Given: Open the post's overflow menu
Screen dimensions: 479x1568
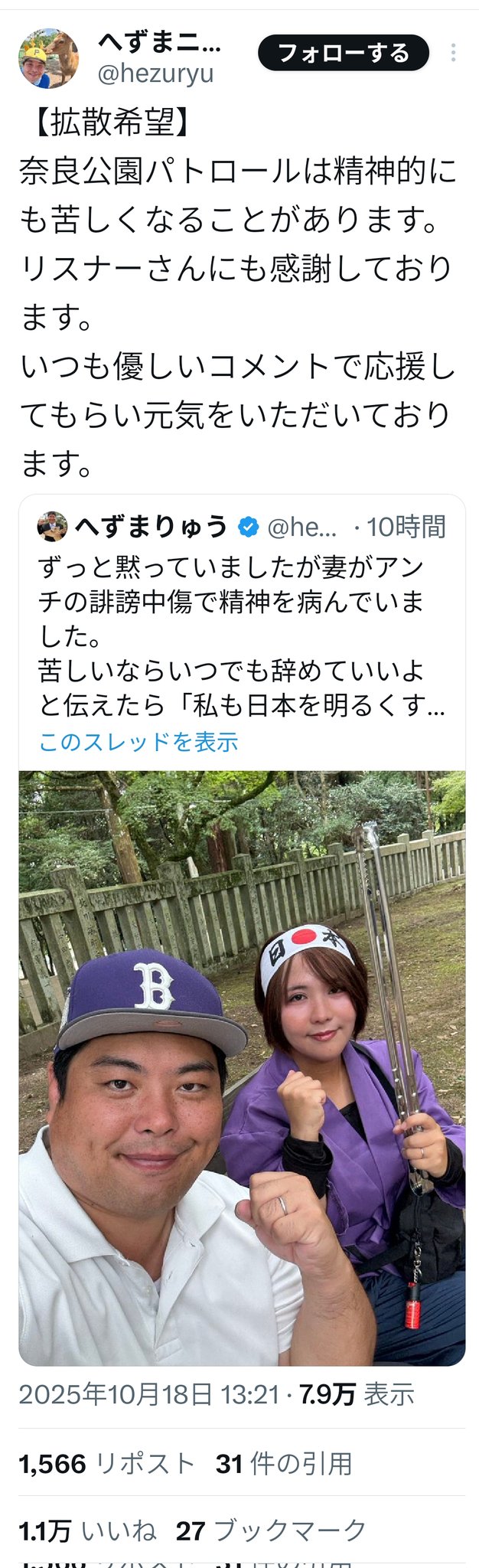Looking at the screenshot, I should point(454,53).
